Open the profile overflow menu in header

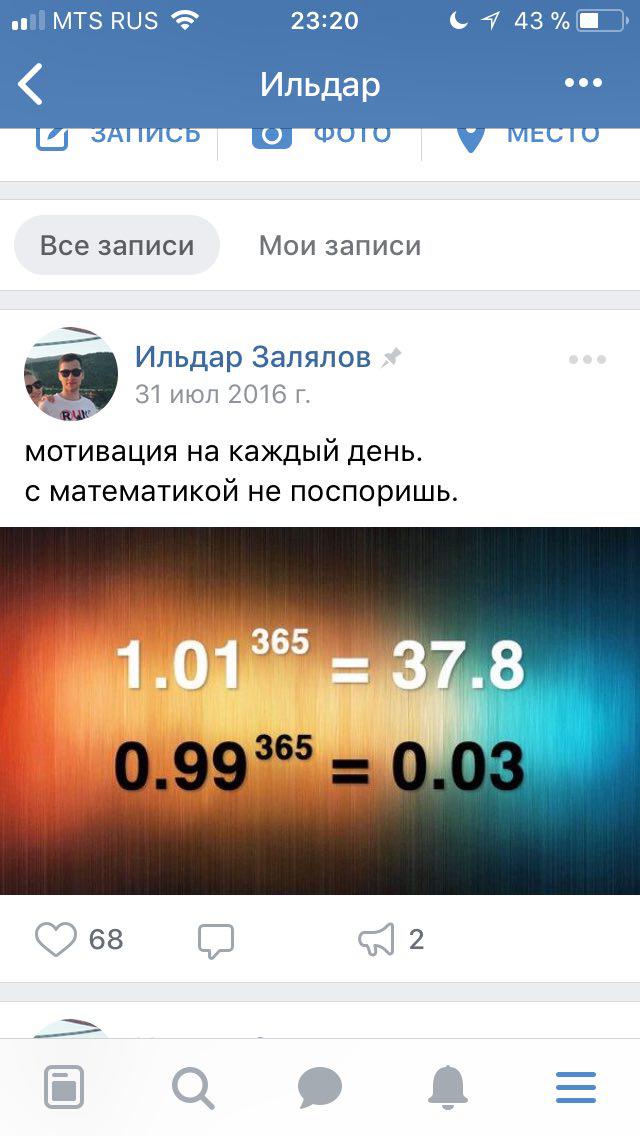coord(583,84)
